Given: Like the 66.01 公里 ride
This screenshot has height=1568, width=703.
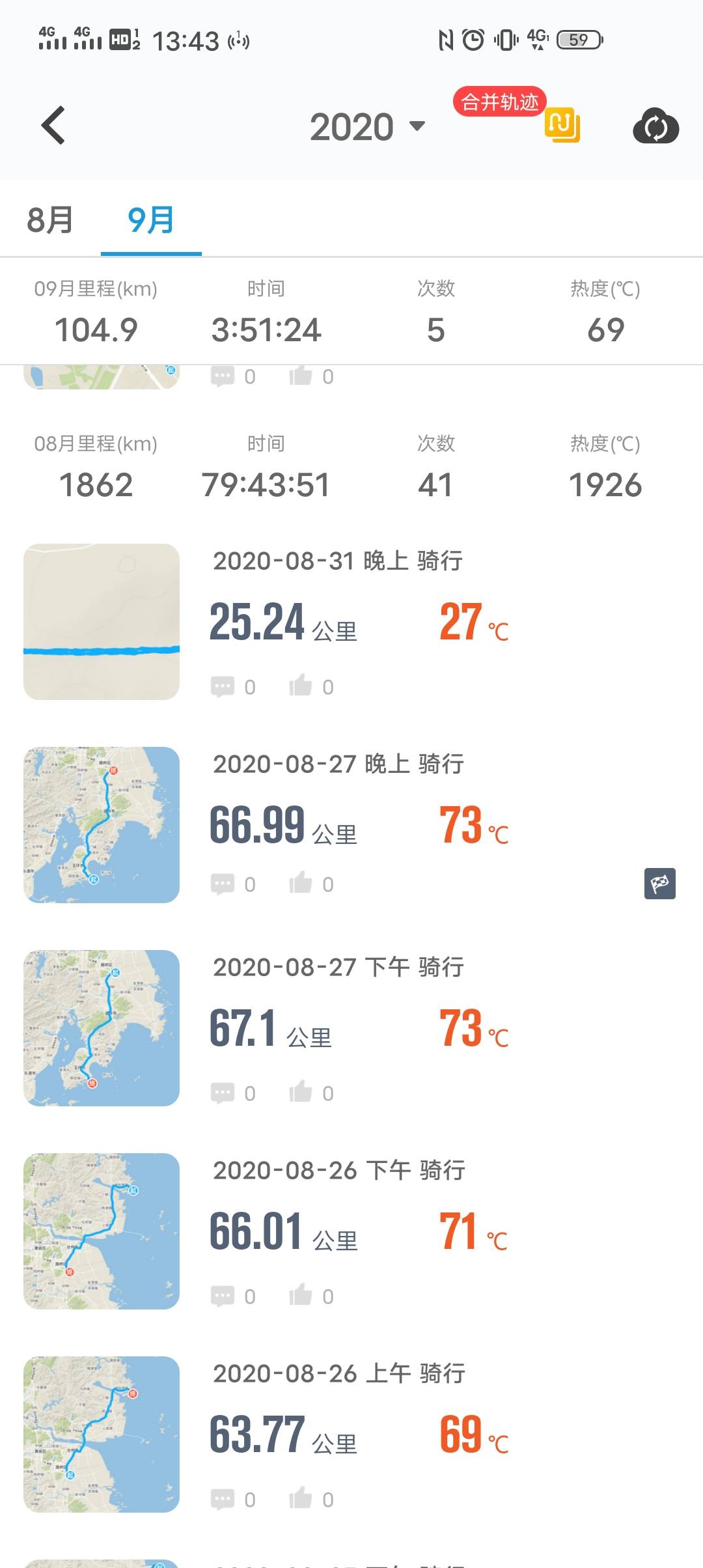Looking at the screenshot, I should click(301, 1296).
